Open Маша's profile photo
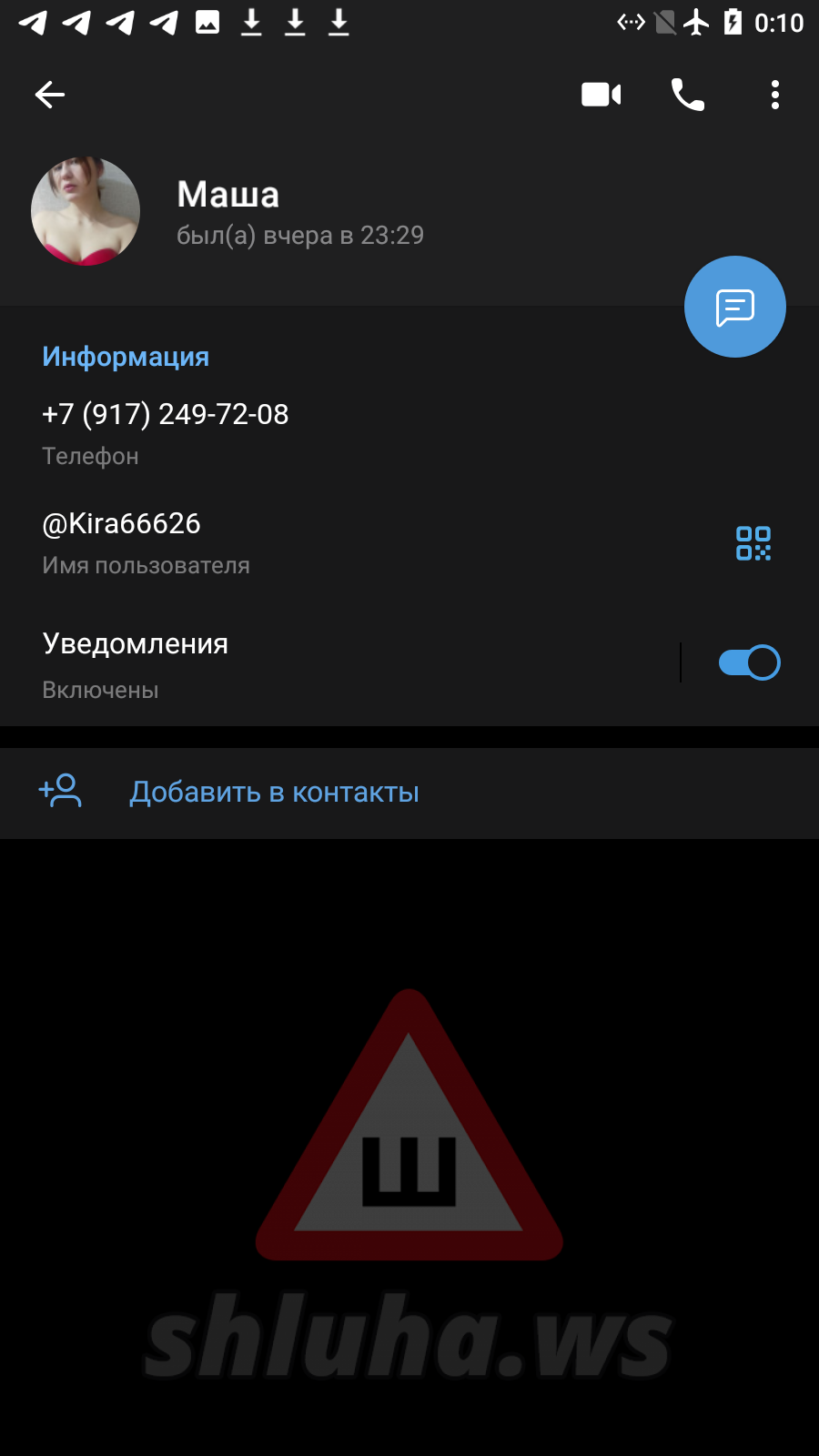This screenshot has height=1456, width=819. pos(86,211)
